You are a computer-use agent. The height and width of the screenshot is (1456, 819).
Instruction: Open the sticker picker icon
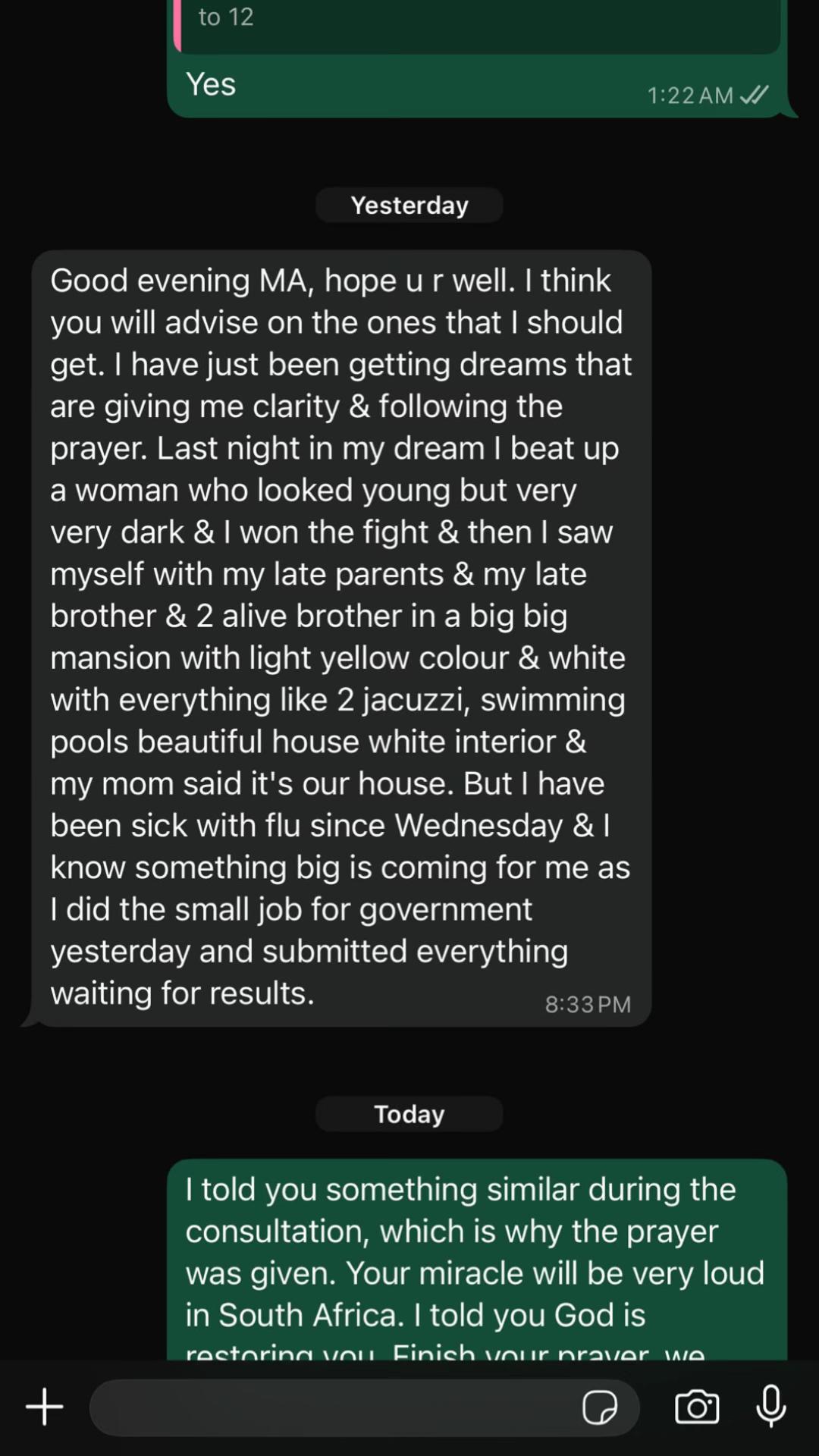(x=600, y=1408)
